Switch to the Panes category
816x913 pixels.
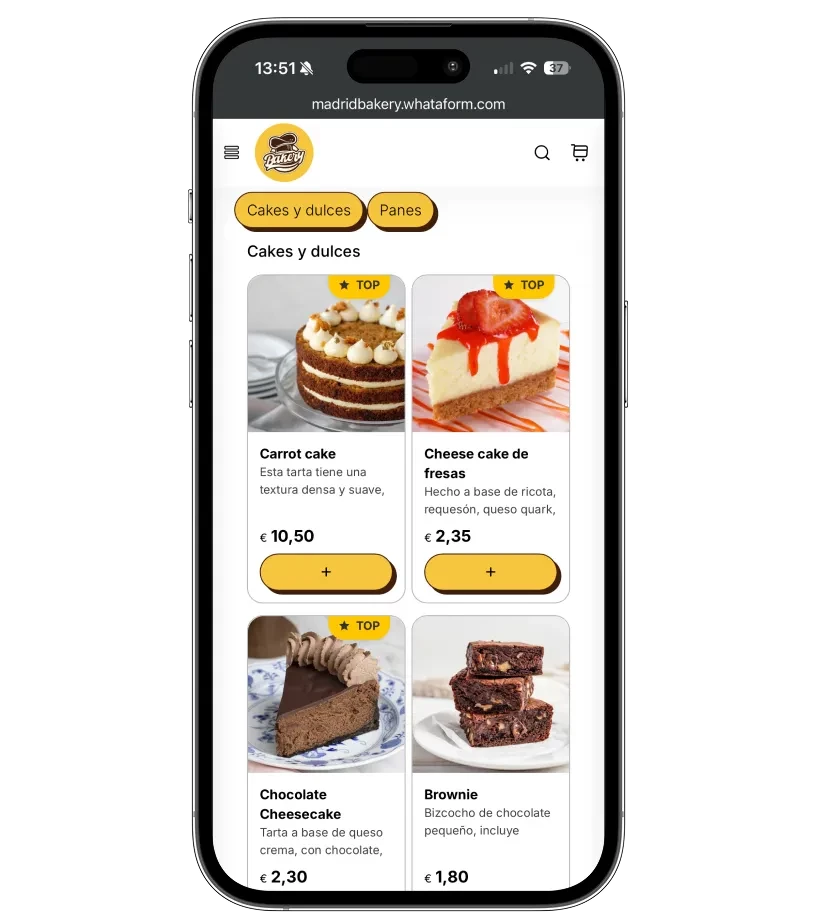pyautogui.click(x=400, y=210)
